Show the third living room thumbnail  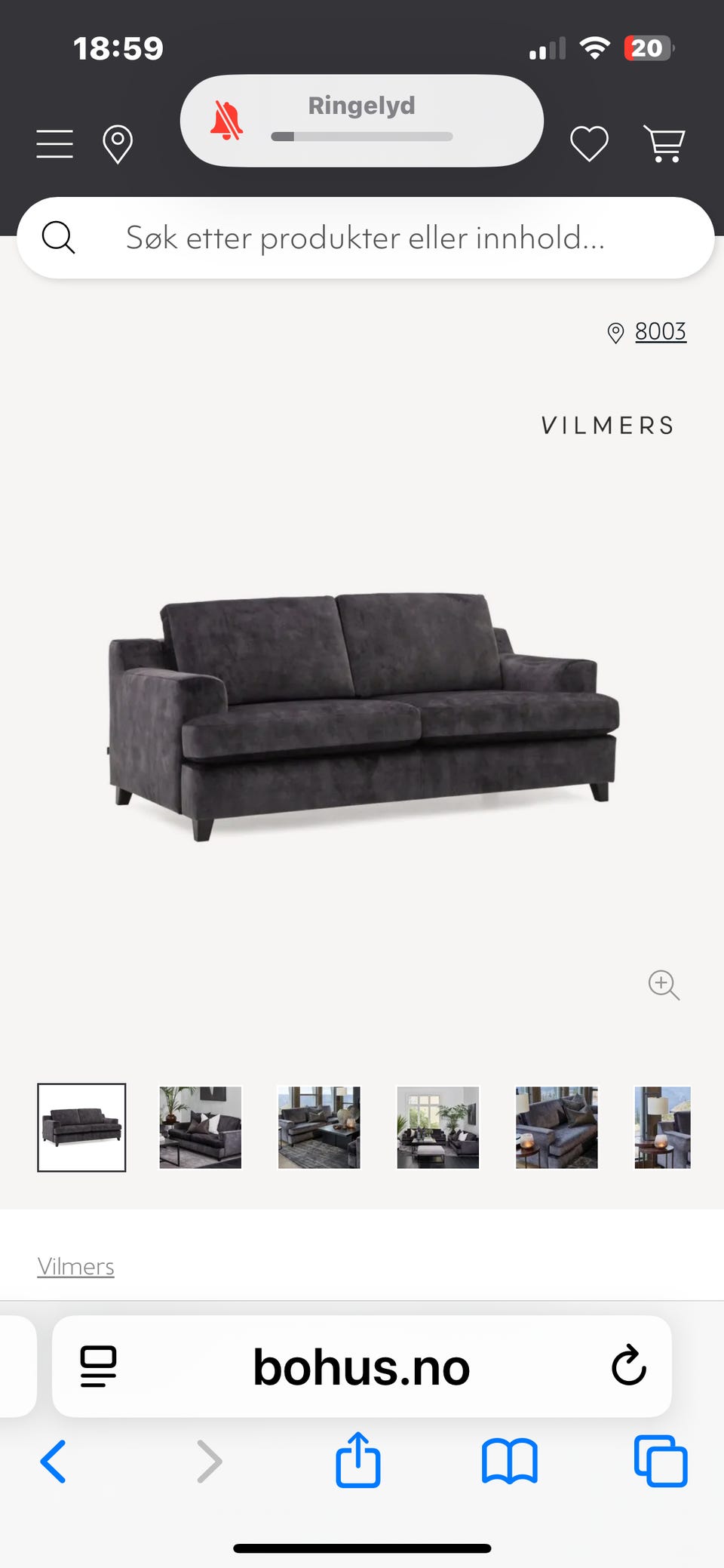(x=319, y=1127)
